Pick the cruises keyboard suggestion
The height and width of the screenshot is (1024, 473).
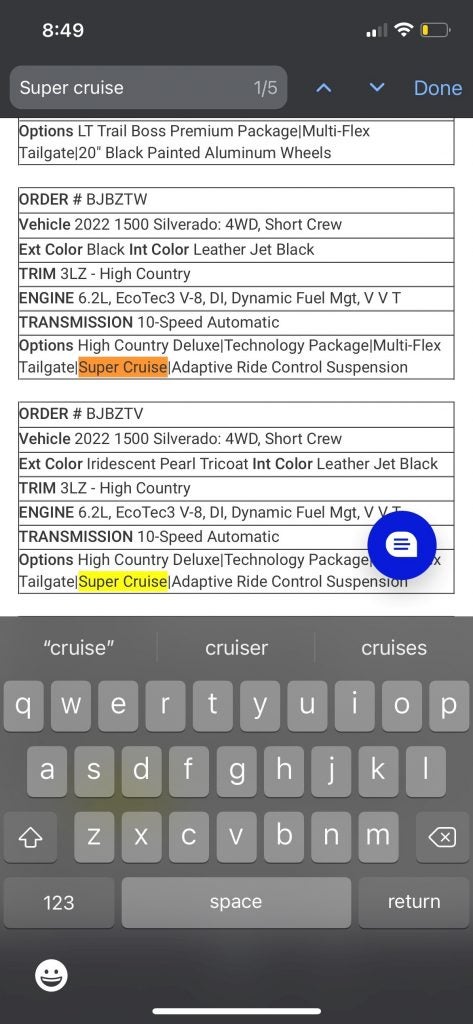(x=394, y=648)
